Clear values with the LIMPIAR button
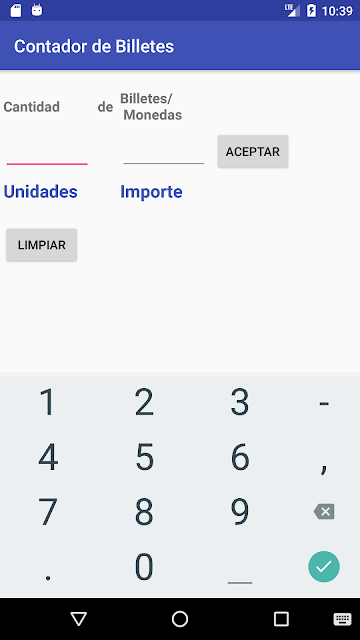The image size is (360, 640). 42,245
